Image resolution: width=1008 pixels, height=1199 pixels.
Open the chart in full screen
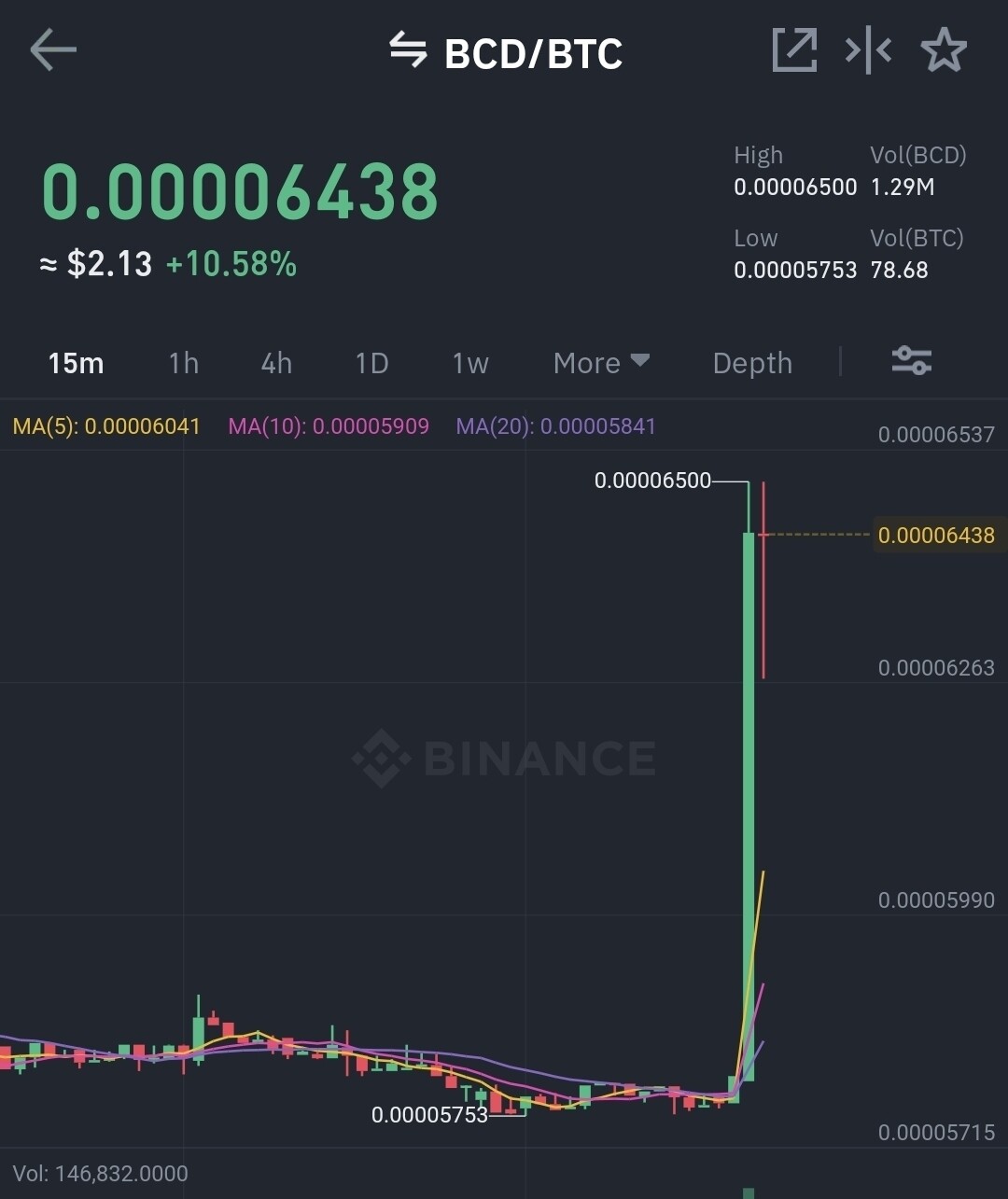[x=794, y=50]
